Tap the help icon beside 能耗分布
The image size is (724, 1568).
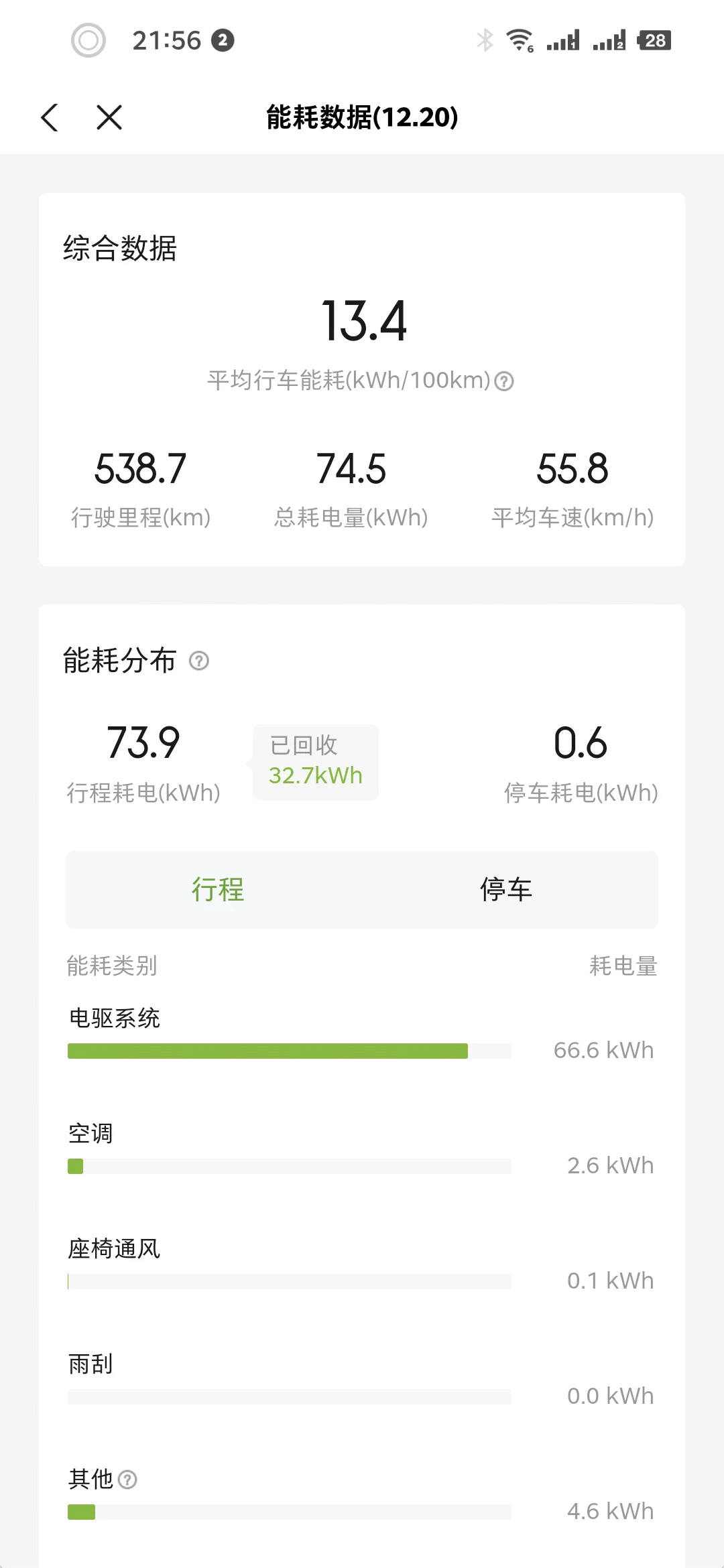click(199, 661)
